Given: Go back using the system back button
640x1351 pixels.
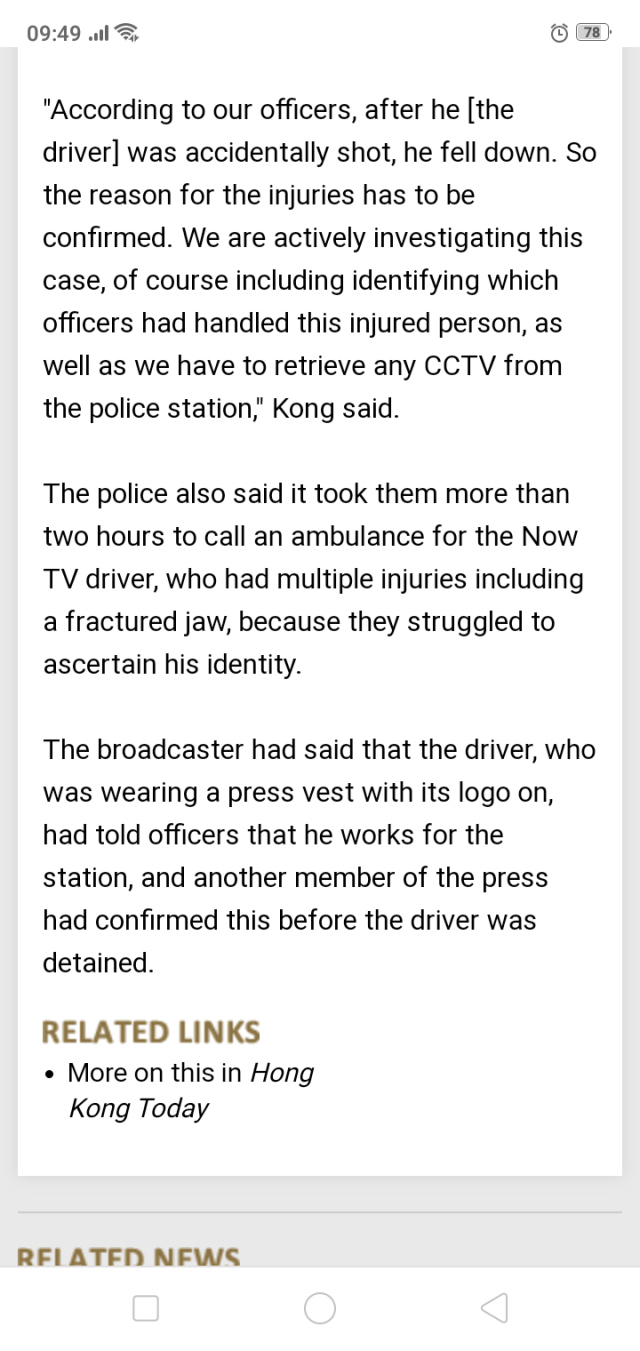Looking at the screenshot, I should [494, 1307].
